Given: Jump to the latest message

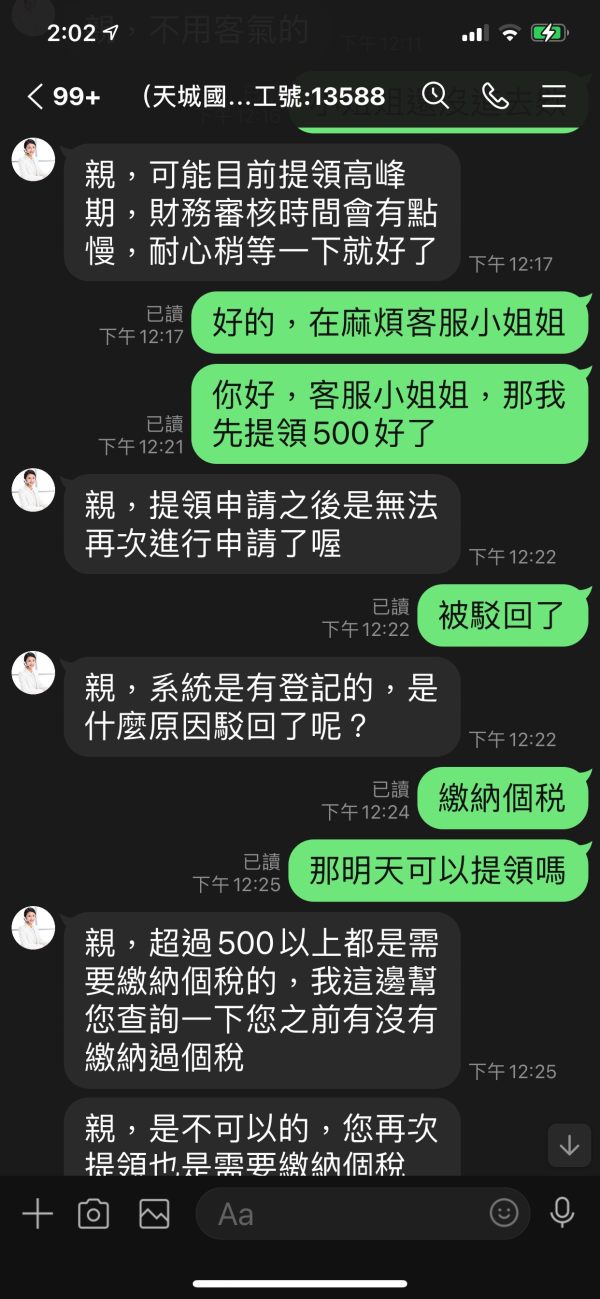Looking at the screenshot, I should pos(569,1145).
